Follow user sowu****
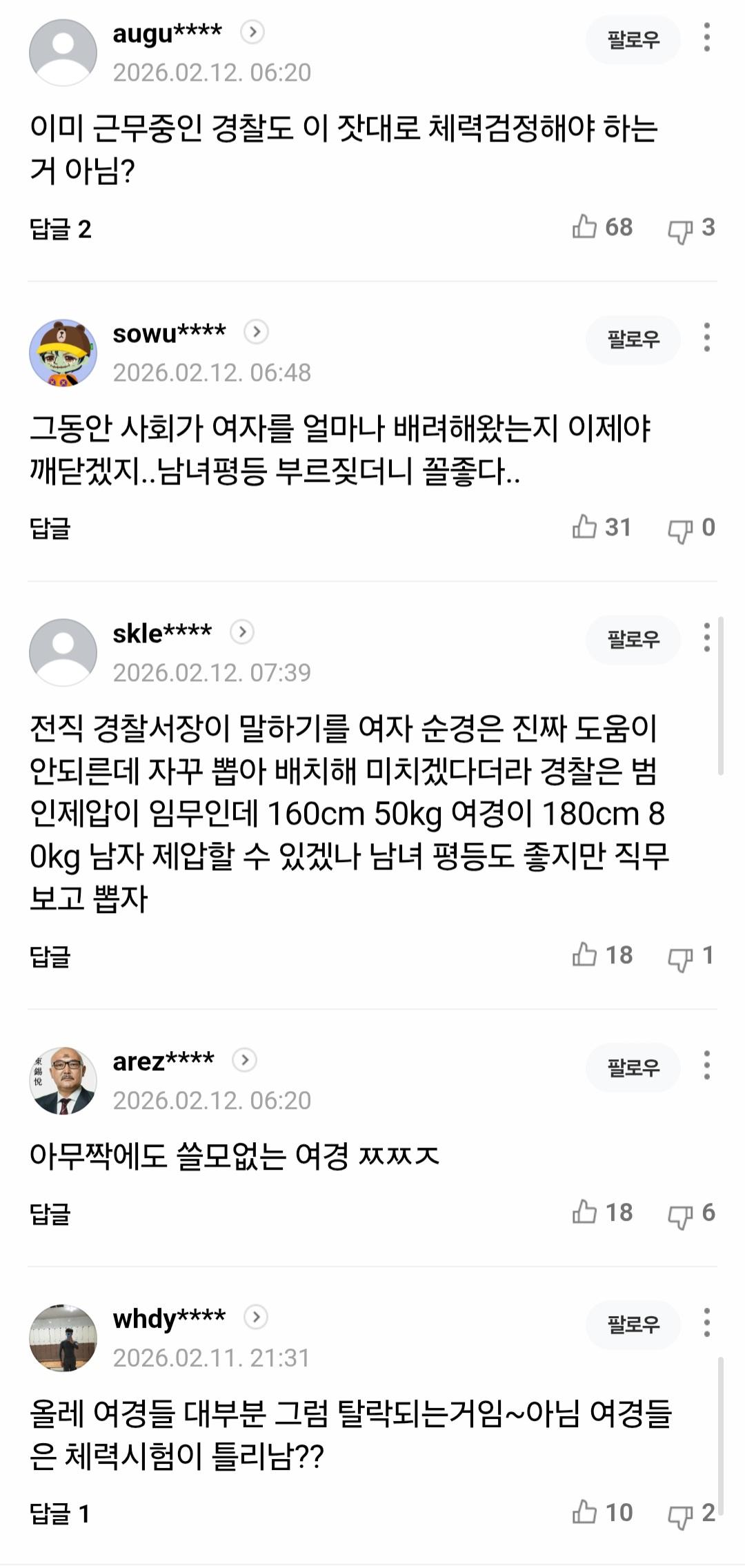The height and width of the screenshot is (1568, 745). tap(632, 340)
